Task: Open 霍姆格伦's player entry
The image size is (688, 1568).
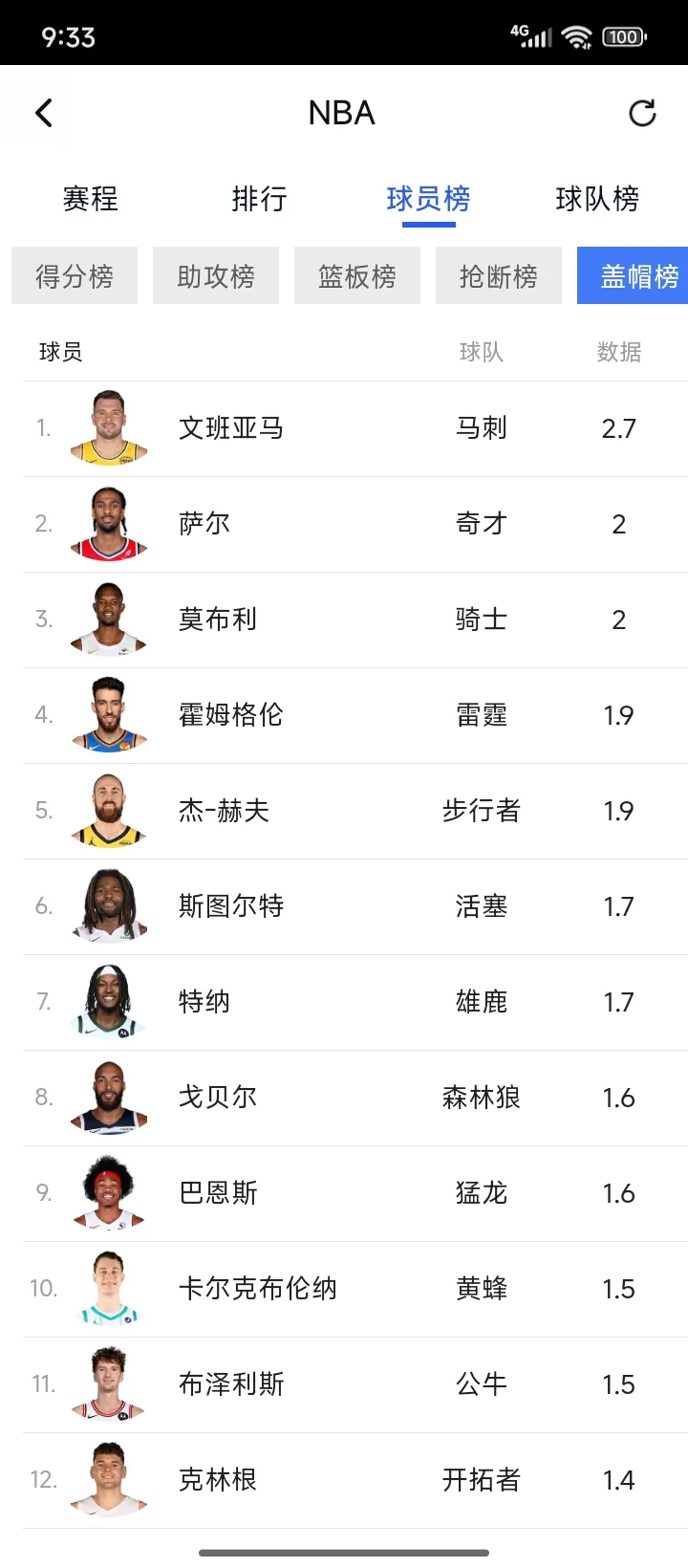Action: [x=344, y=715]
